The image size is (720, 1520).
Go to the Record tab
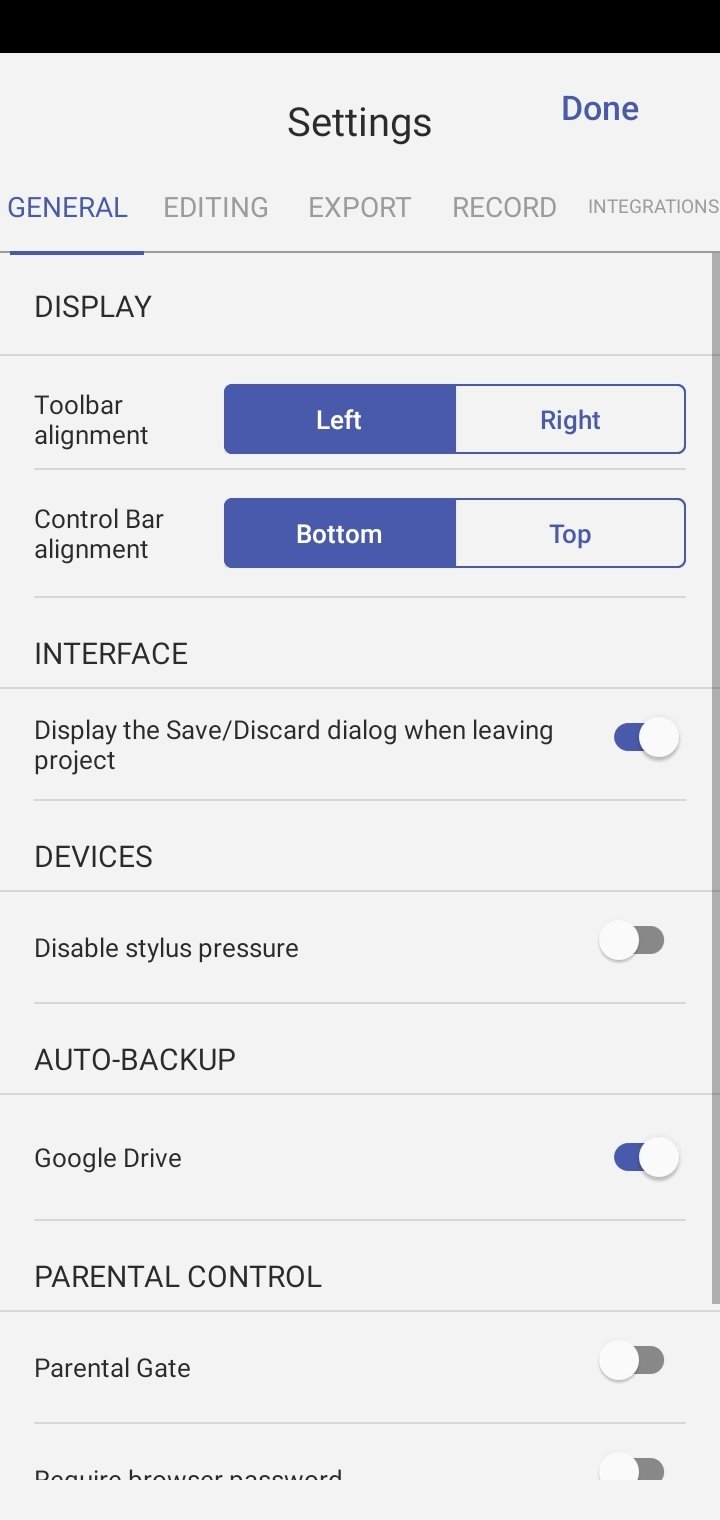pos(504,207)
